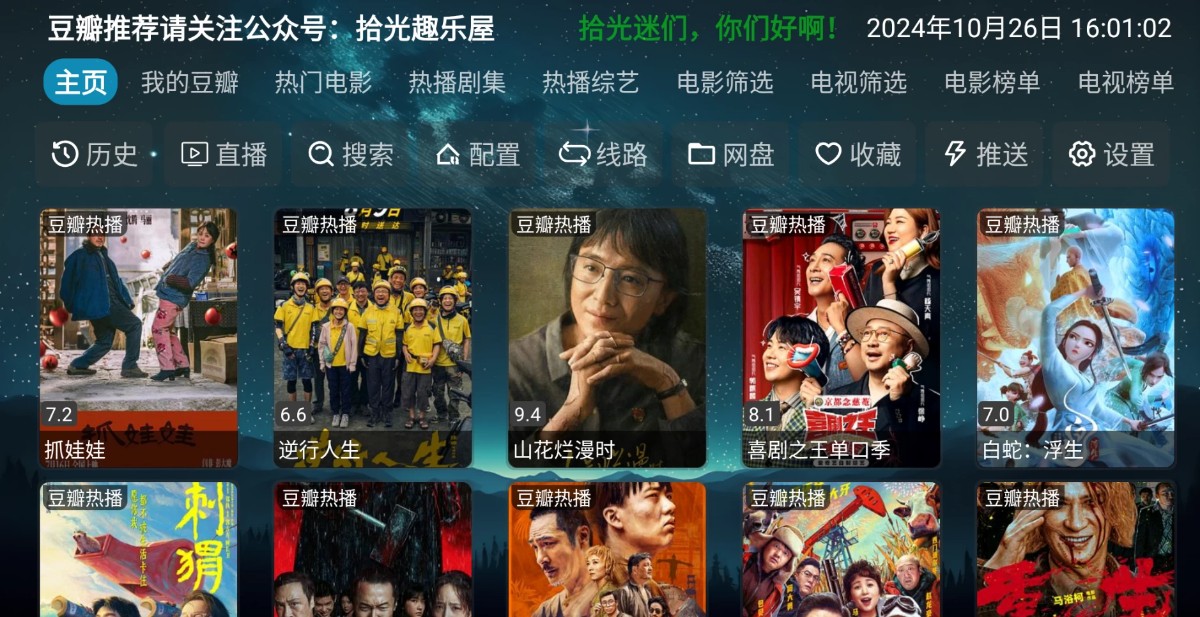Open the 抓娃娃 movie card
Image resolution: width=1200 pixels, height=617 pixels.
(x=138, y=337)
